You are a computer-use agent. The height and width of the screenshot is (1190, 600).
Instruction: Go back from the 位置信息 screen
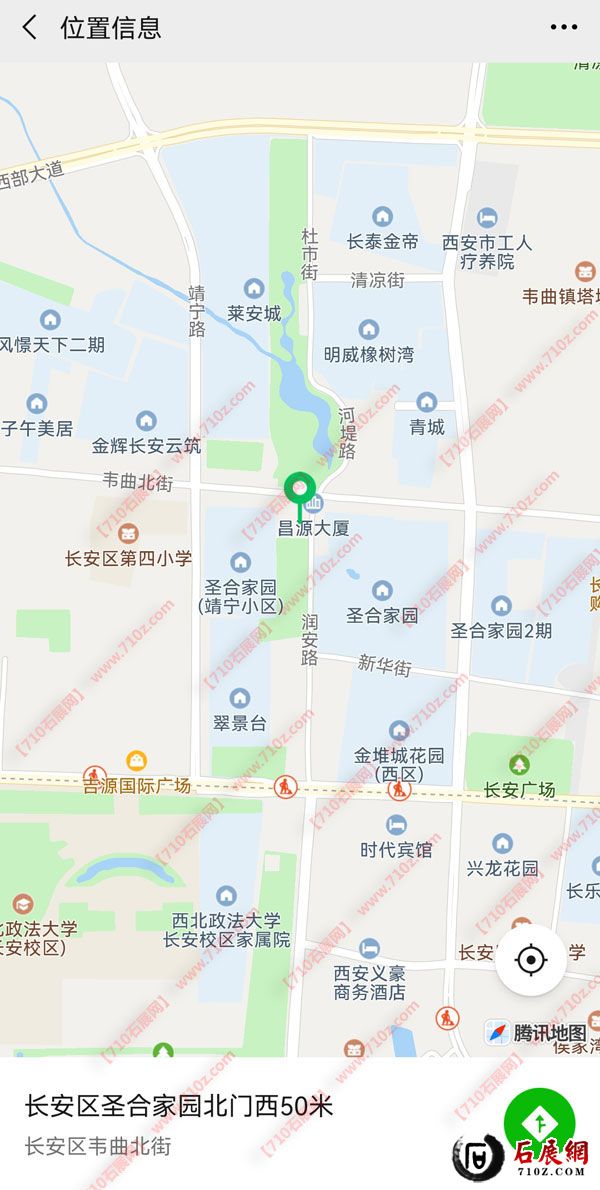pos(30,28)
